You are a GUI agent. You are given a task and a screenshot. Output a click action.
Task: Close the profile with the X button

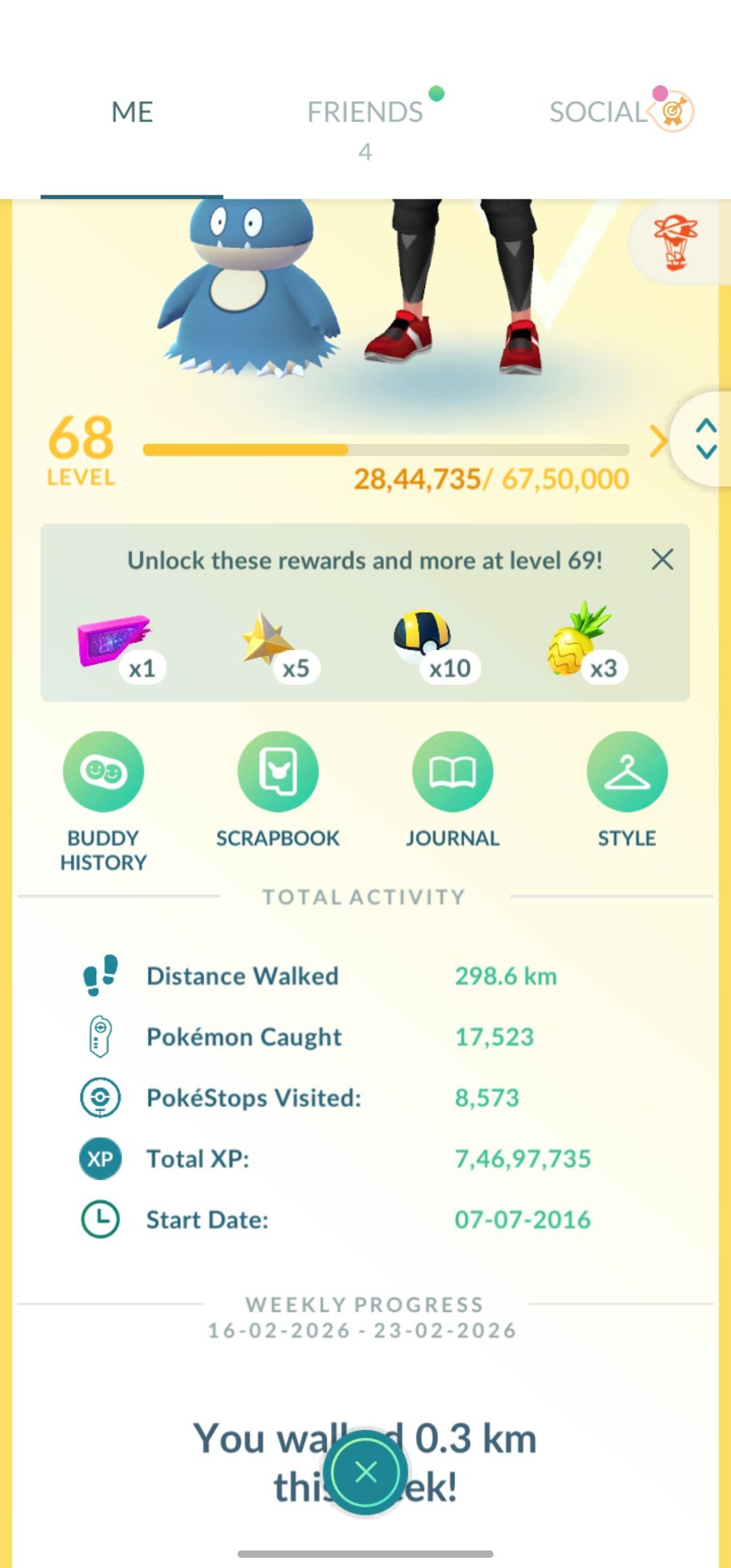point(365,1472)
